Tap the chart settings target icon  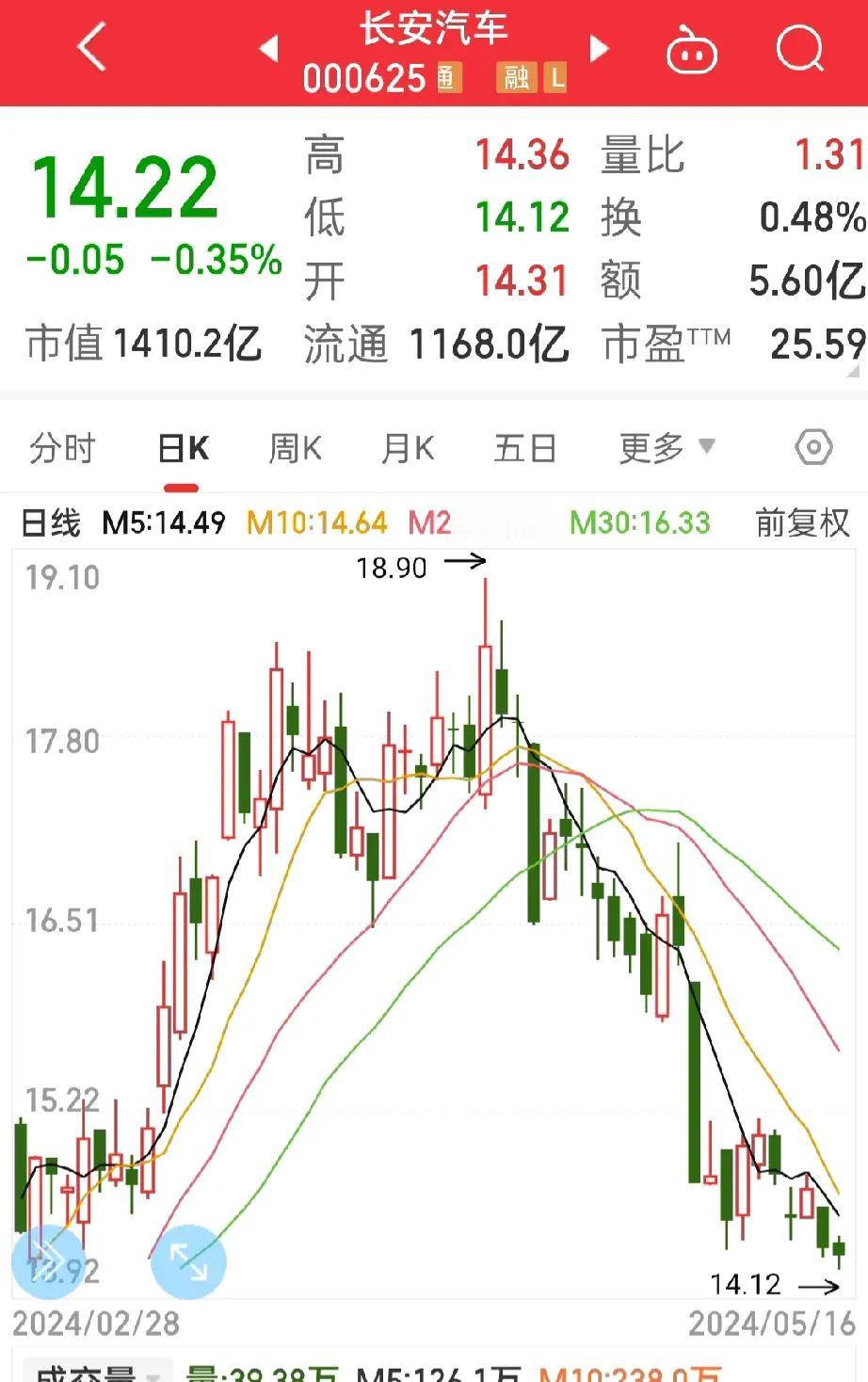click(x=813, y=448)
